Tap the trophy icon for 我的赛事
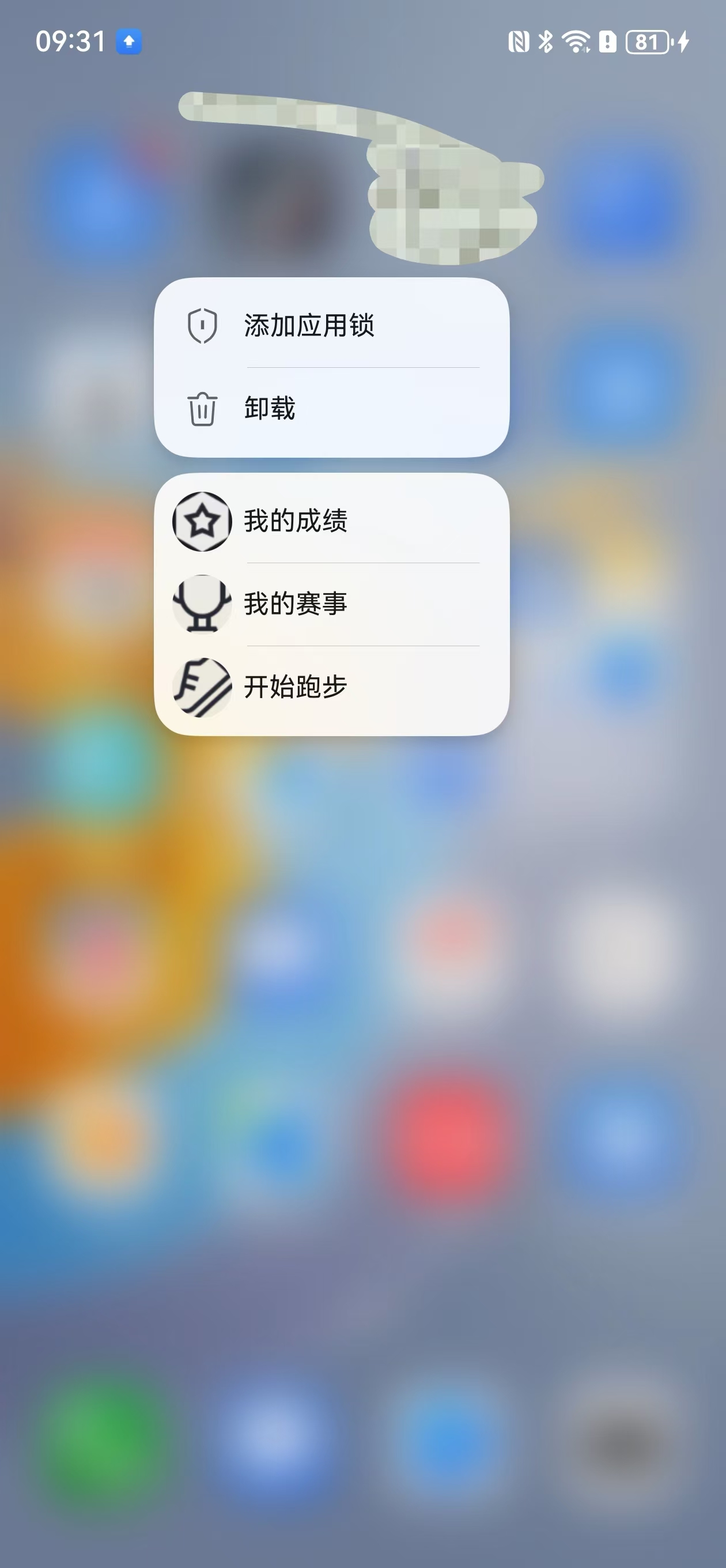Viewport: 726px width, 1568px height. pos(202,605)
